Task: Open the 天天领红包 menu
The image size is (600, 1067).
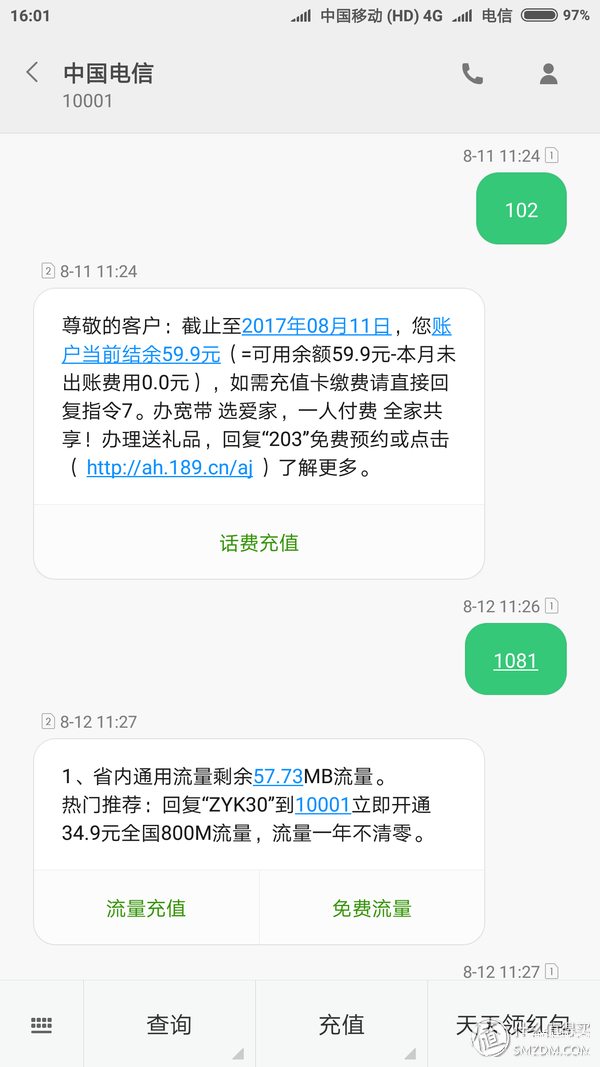Action: 513,1024
